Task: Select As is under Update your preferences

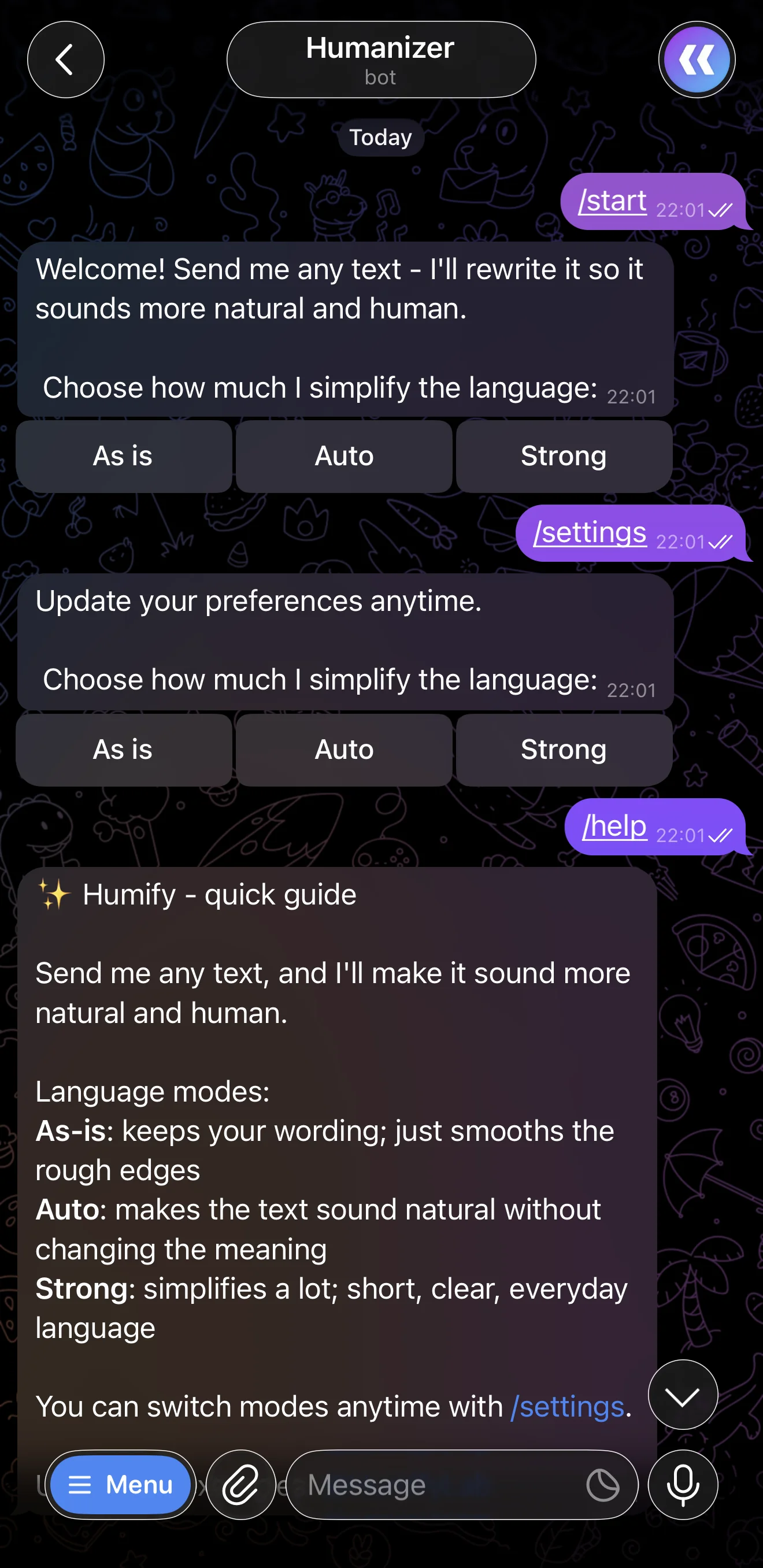Action: pyautogui.click(x=124, y=750)
